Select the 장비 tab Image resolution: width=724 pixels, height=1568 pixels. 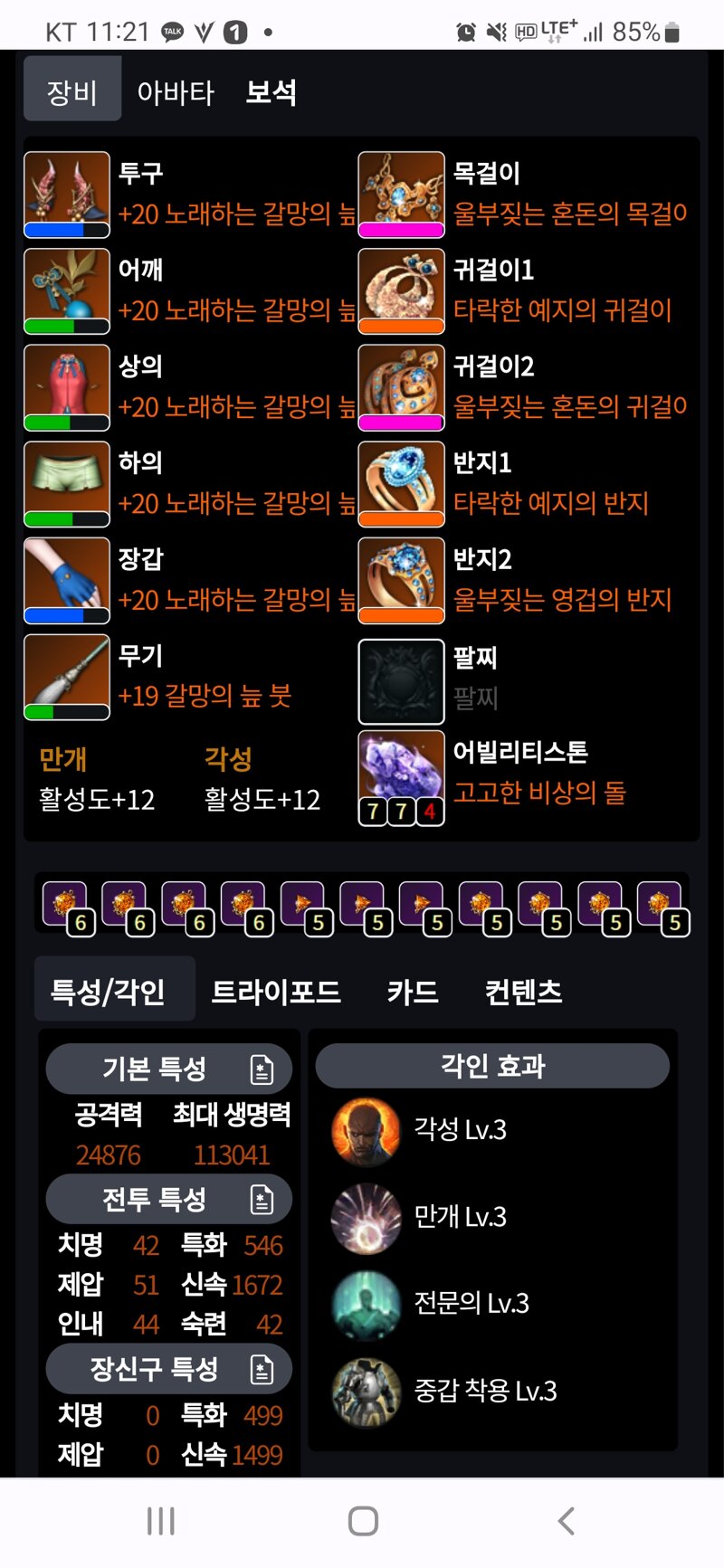click(x=72, y=90)
